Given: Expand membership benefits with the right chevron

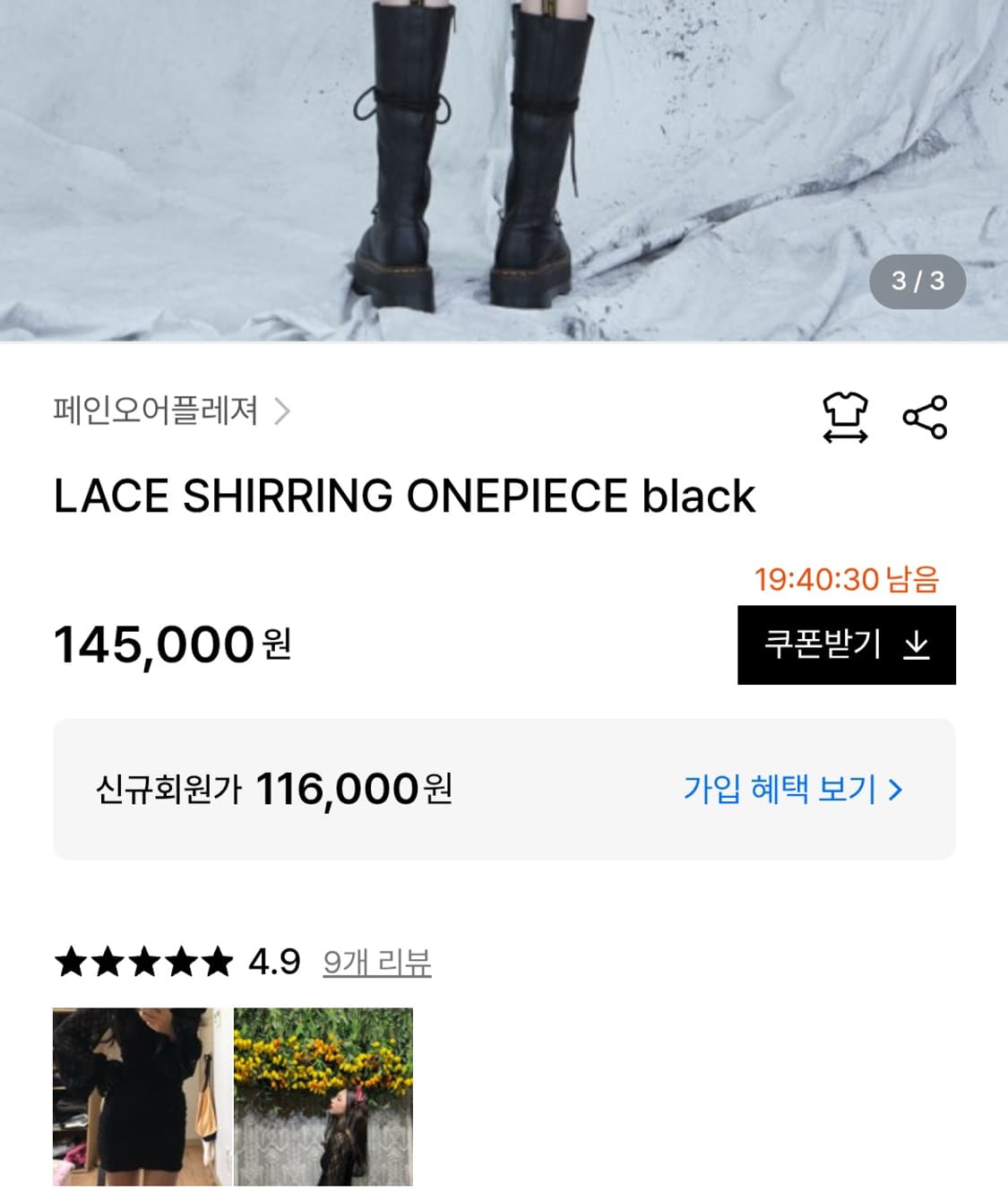Looking at the screenshot, I should click(x=895, y=790).
